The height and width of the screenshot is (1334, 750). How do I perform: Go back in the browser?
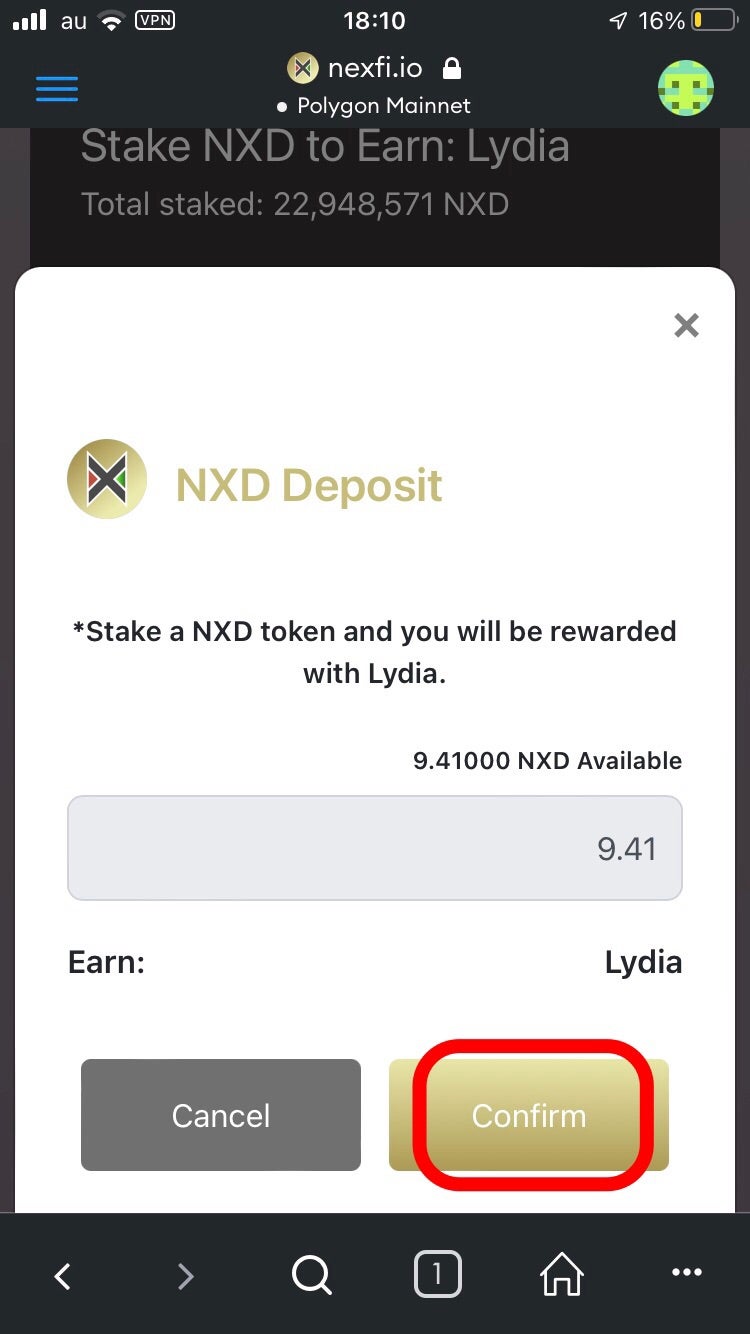pos(63,1275)
